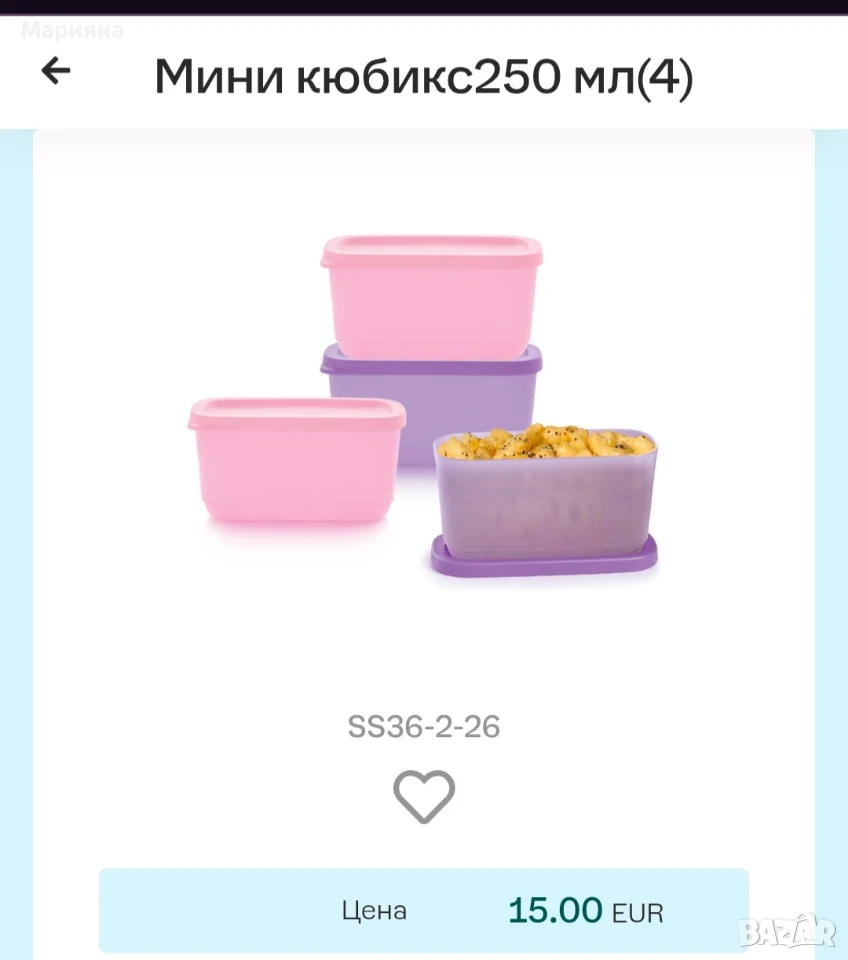Viewport: 848px width, 960px height.
Task: Go back using the arrow icon
Action: coord(56,70)
